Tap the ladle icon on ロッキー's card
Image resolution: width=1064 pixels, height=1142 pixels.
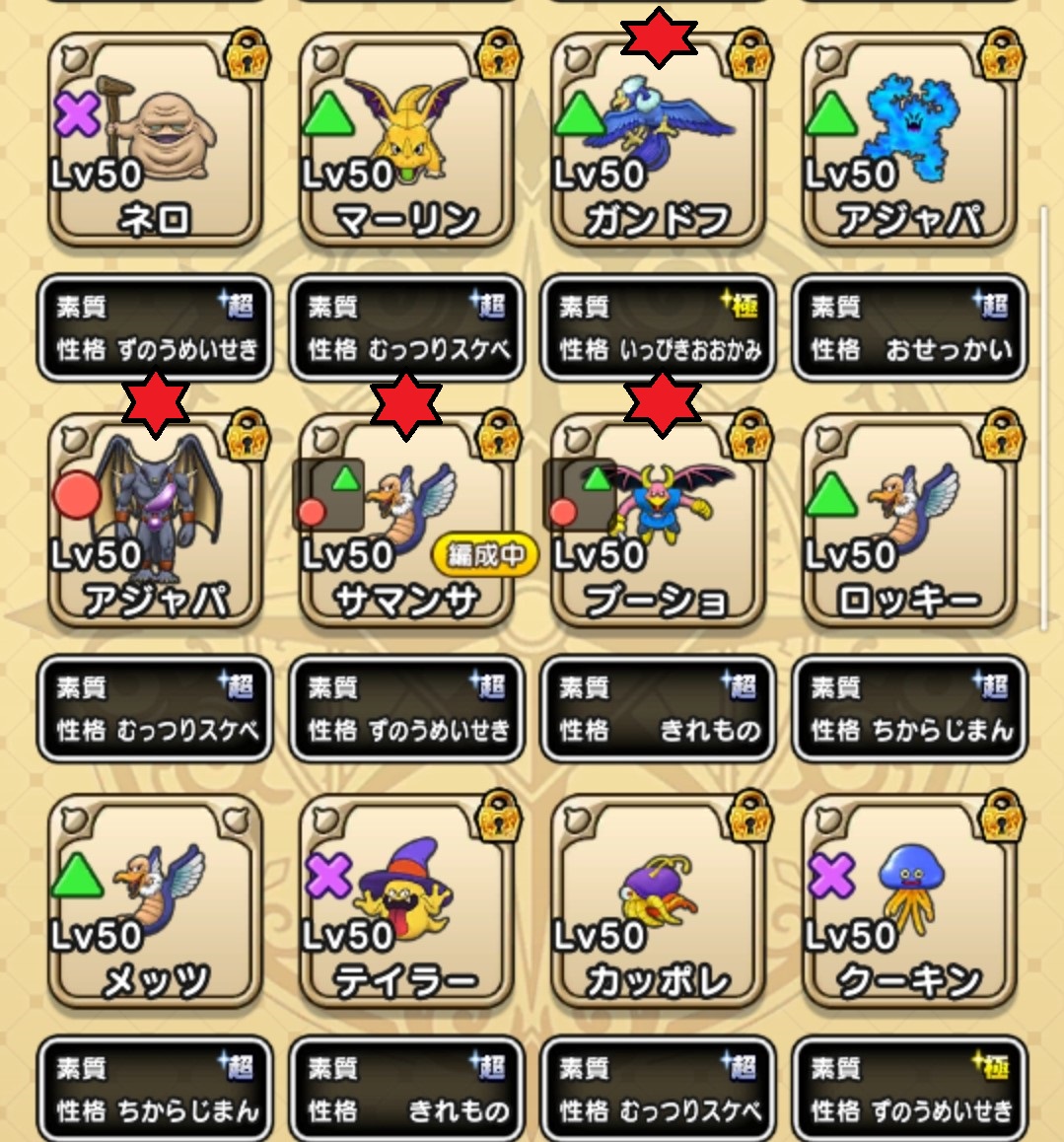[826, 437]
